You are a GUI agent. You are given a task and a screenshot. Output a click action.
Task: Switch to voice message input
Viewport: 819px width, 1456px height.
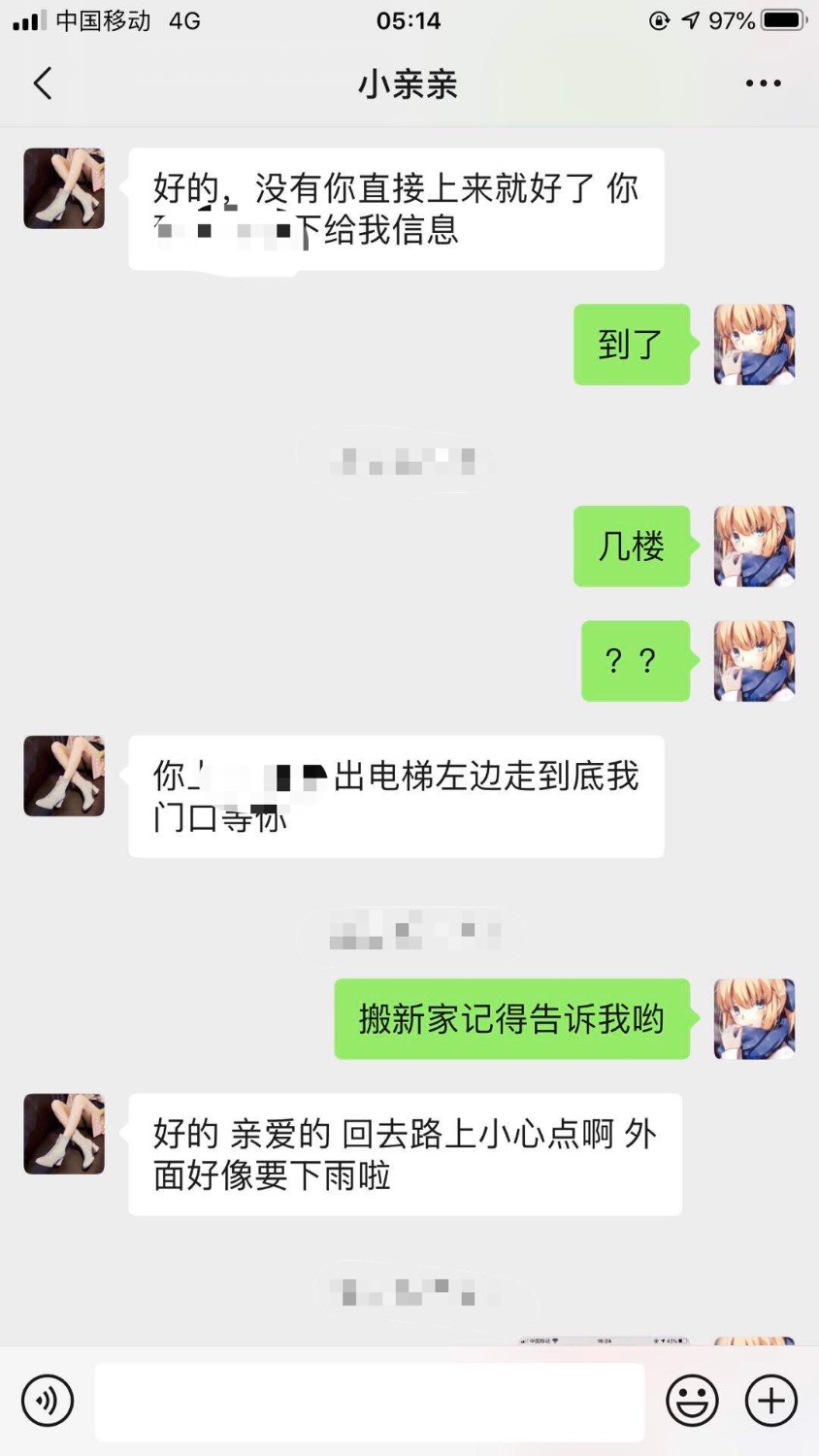(x=47, y=1401)
